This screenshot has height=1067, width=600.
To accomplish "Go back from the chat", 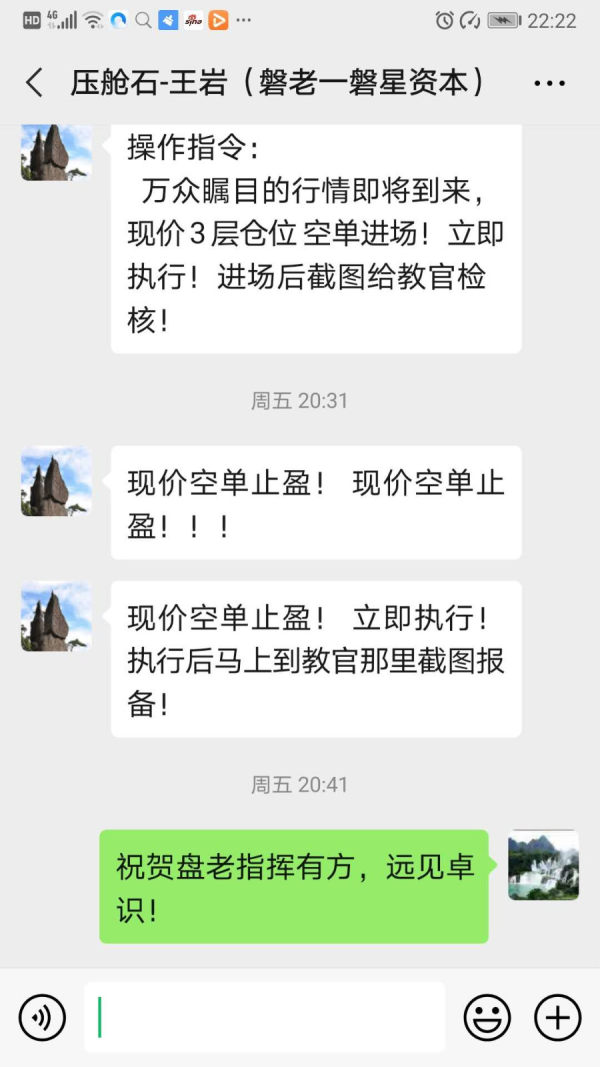I will [34, 83].
